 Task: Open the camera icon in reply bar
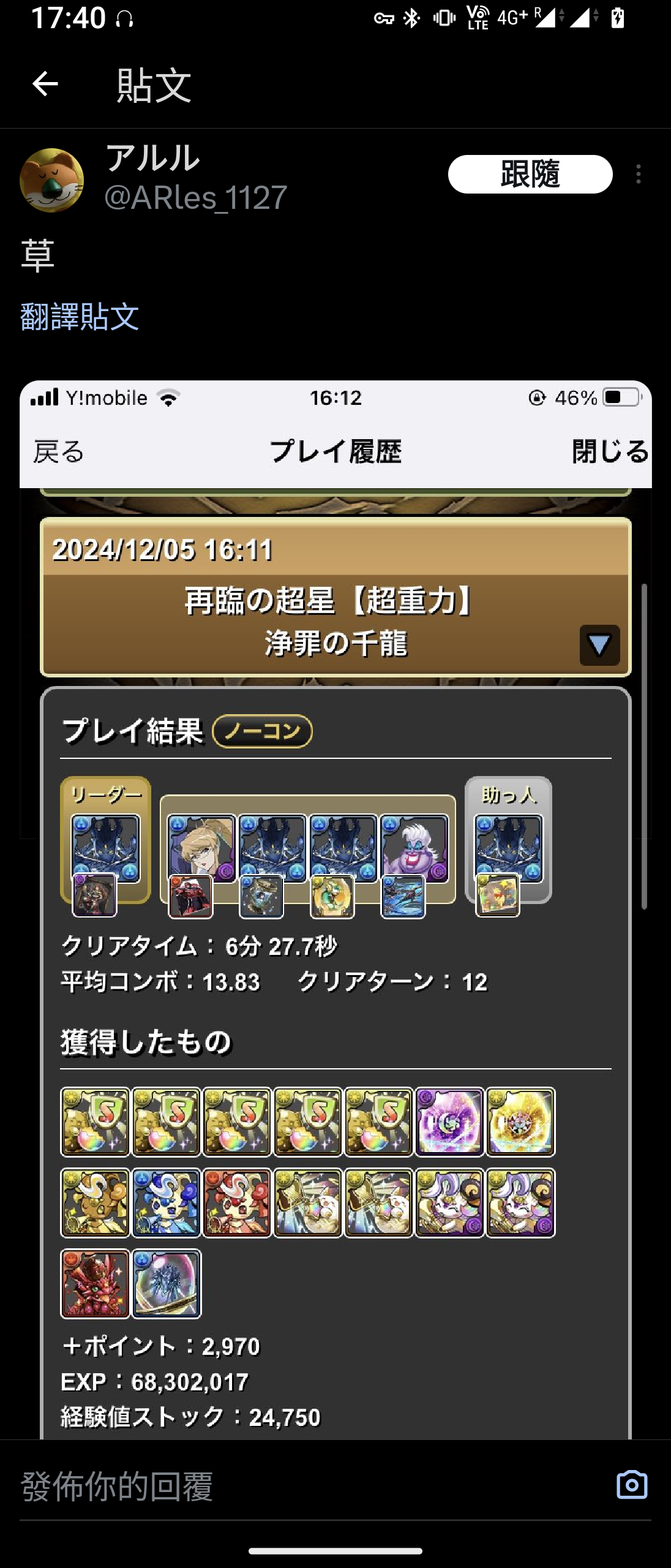[x=632, y=1485]
